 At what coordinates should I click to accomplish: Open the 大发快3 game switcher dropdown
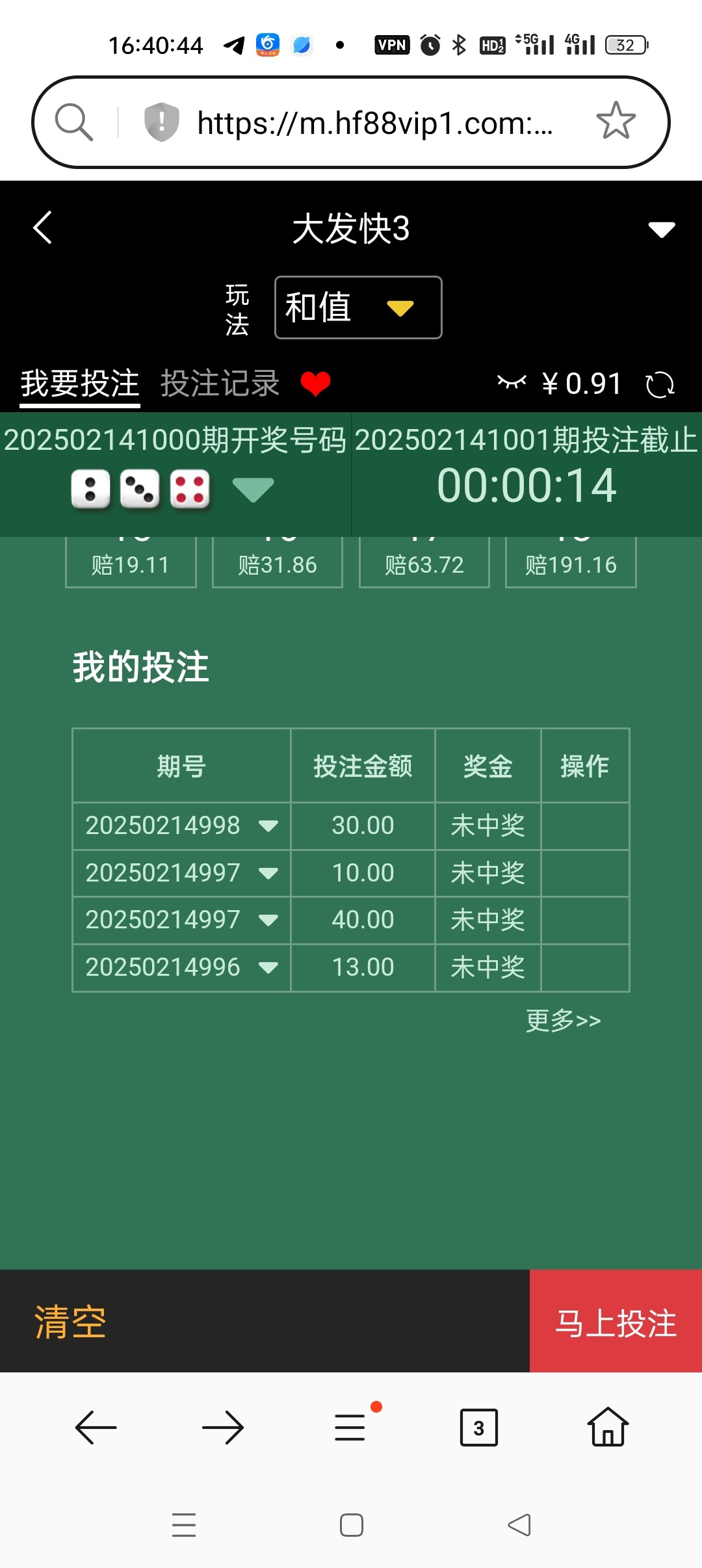click(x=661, y=229)
